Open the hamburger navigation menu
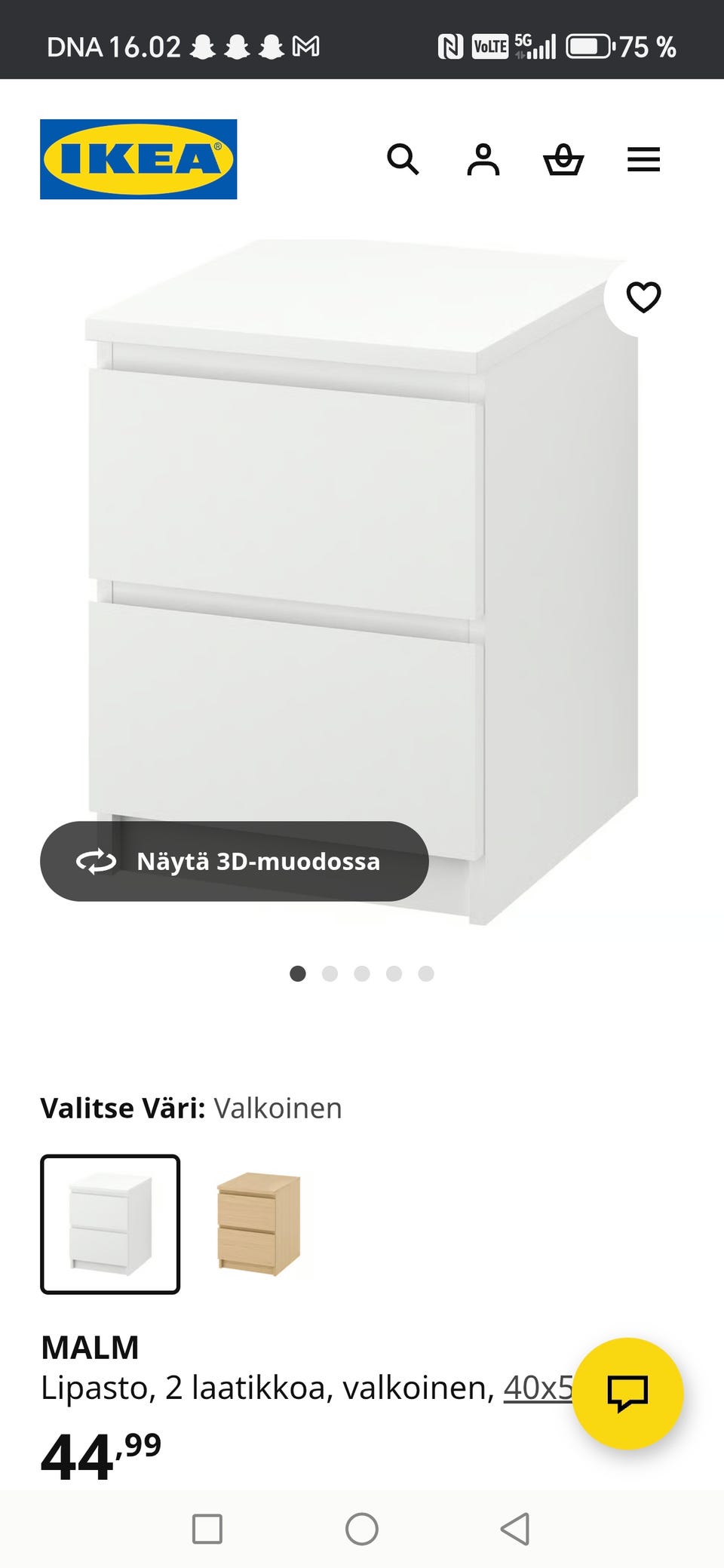This screenshot has width=724, height=1568. 644,160
